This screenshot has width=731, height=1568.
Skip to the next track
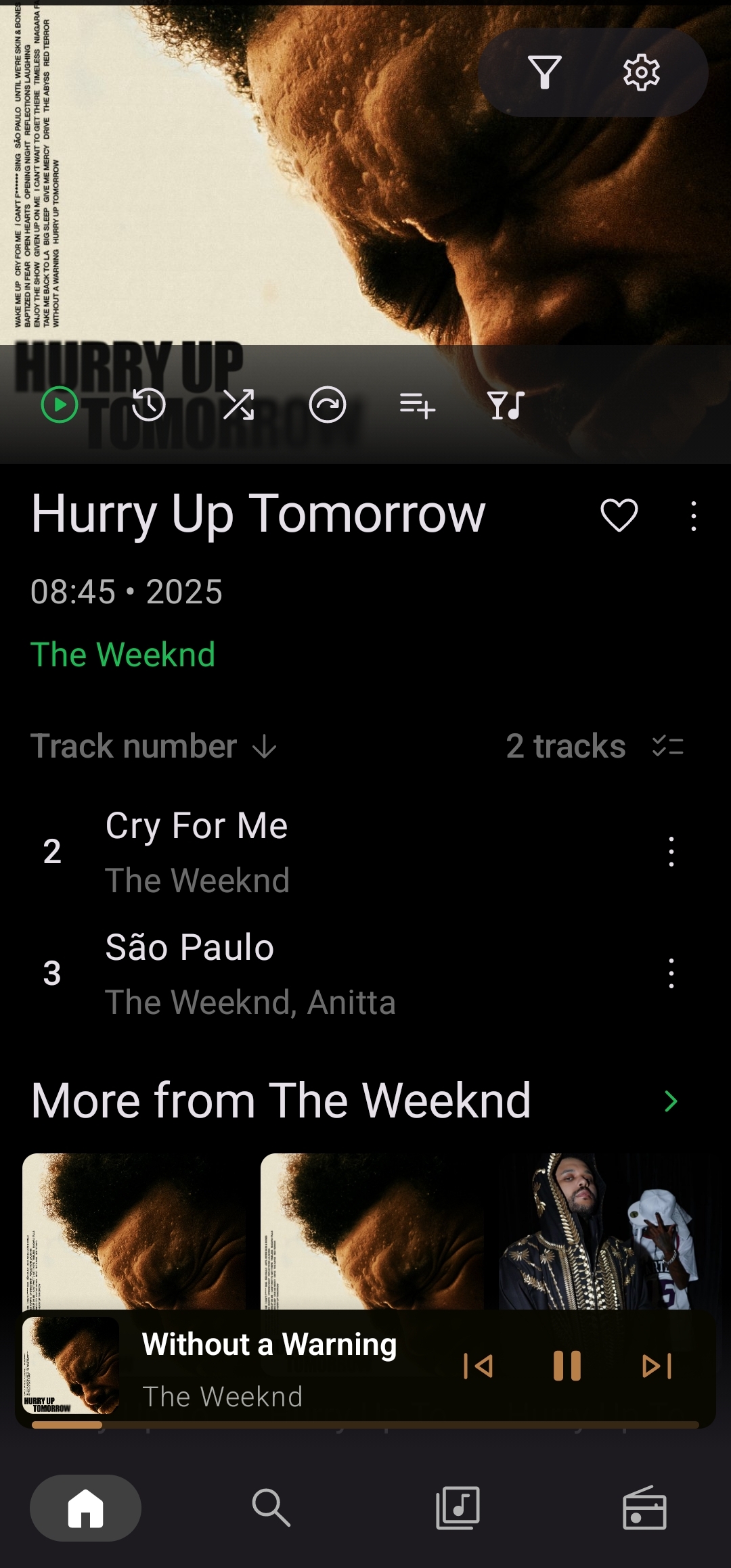[657, 1366]
